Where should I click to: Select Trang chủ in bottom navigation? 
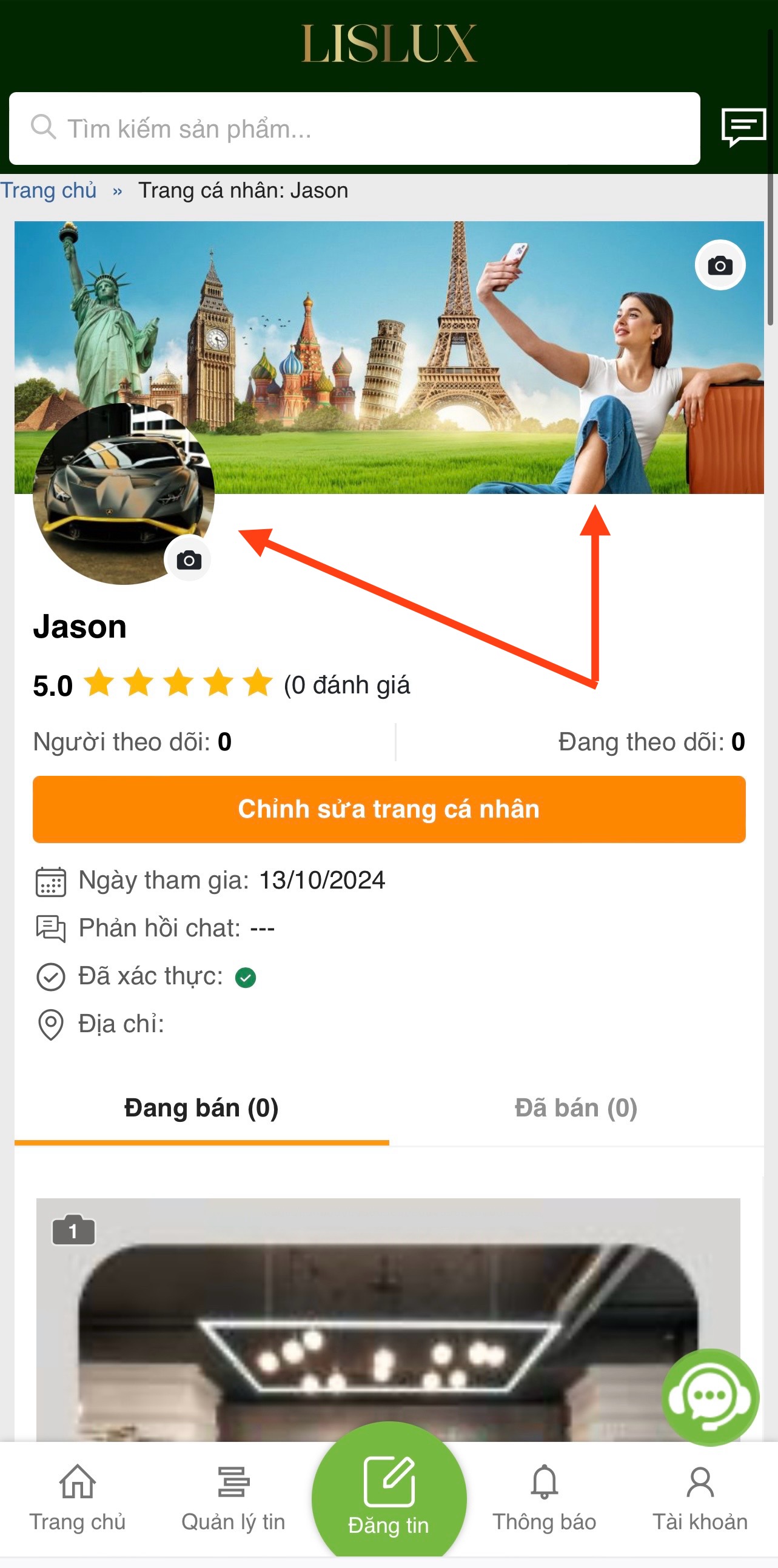tap(77, 1498)
